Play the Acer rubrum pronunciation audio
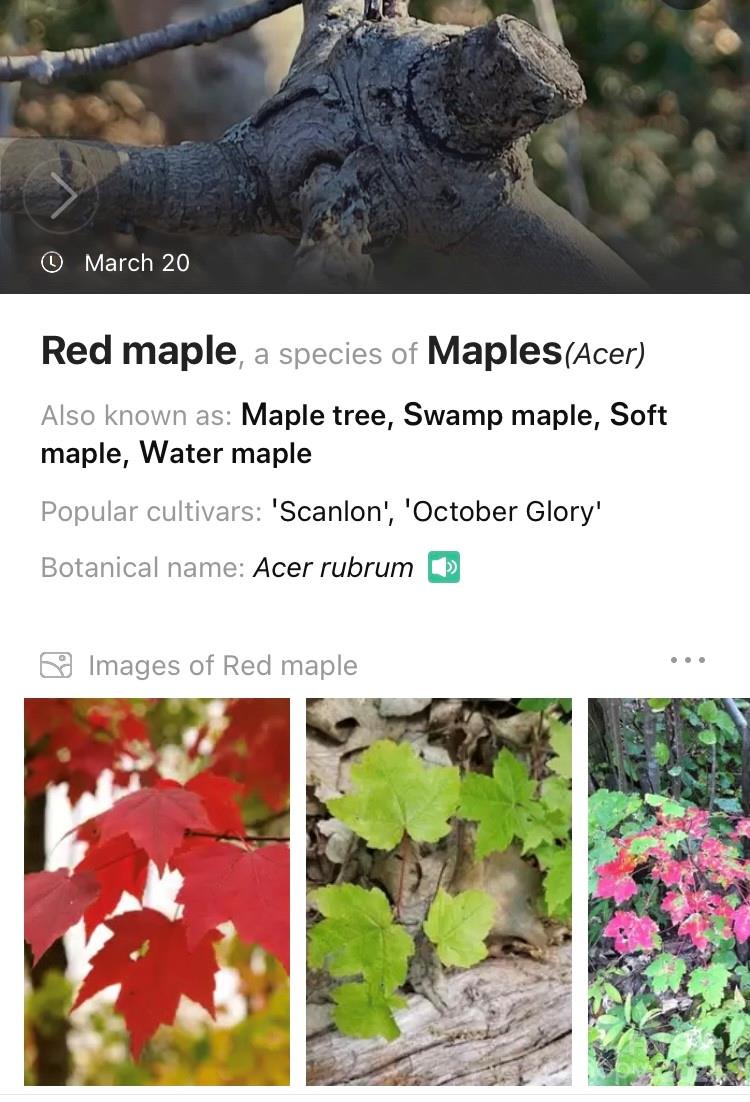 pos(444,567)
